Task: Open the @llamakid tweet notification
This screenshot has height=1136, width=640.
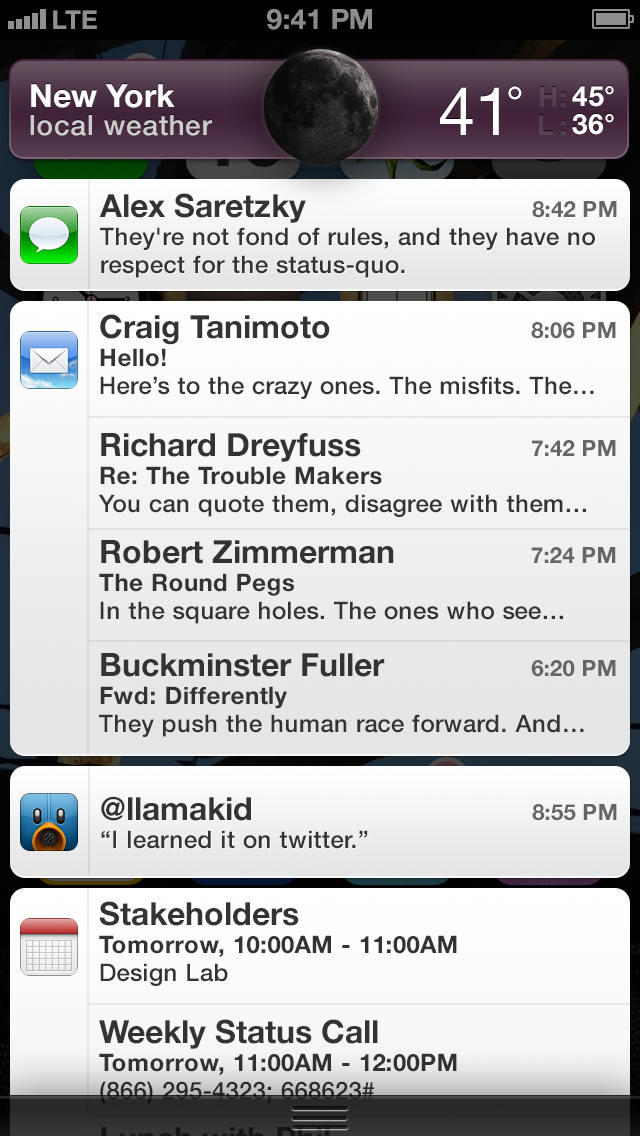Action: (357, 822)
